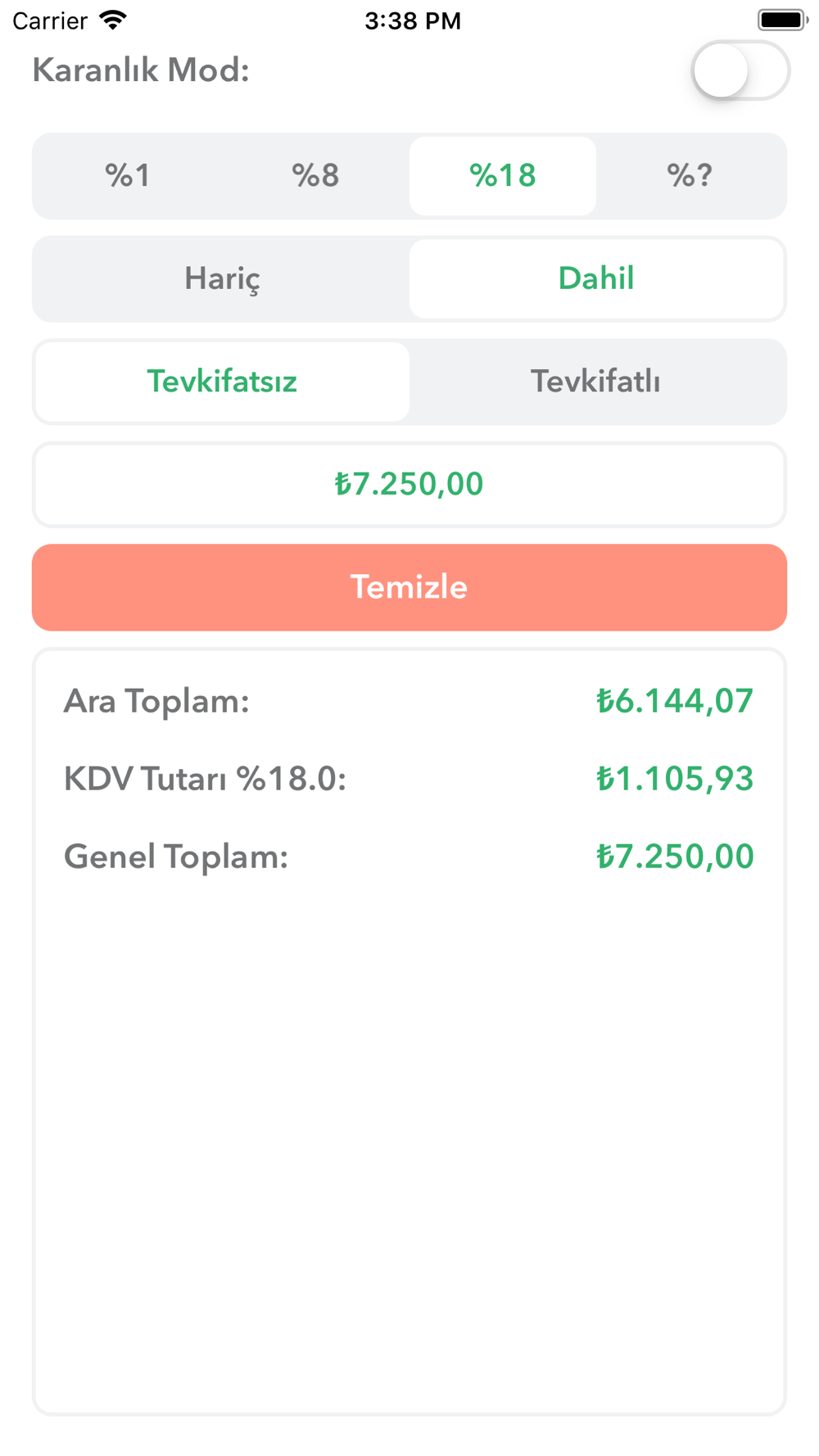This screenshot has height=1456, width=819.
Task: Switch to Tevkifatlı mode
Action: tap(596, 382)
